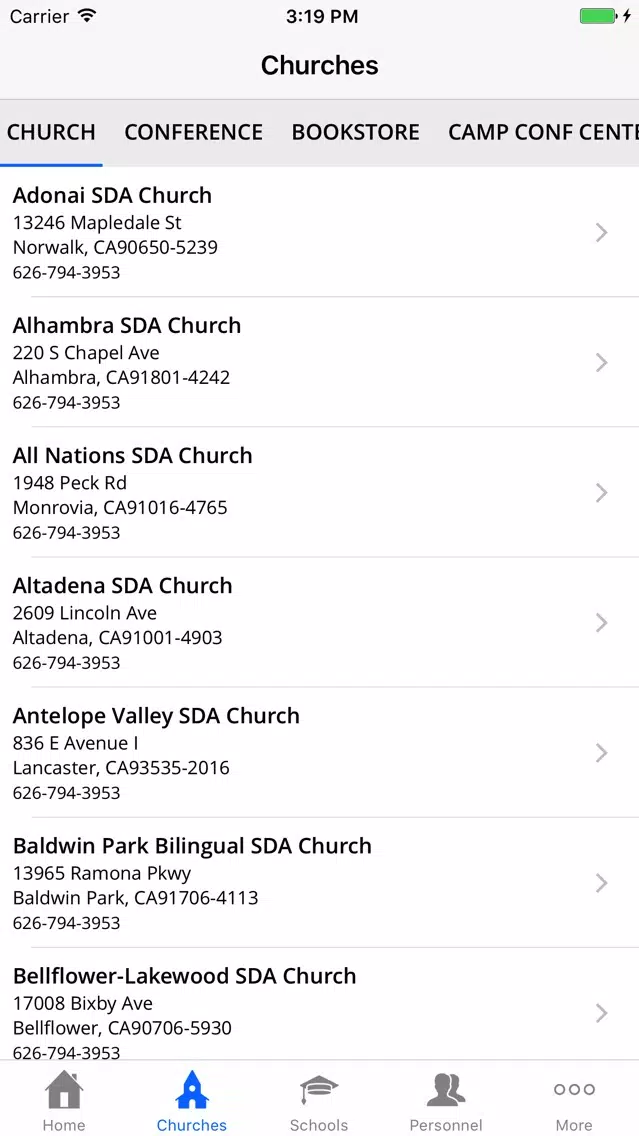This screenshot has width=639, height=1136.
Task: Open Adonai SDA Church details
Action: [x=320, y=232]
